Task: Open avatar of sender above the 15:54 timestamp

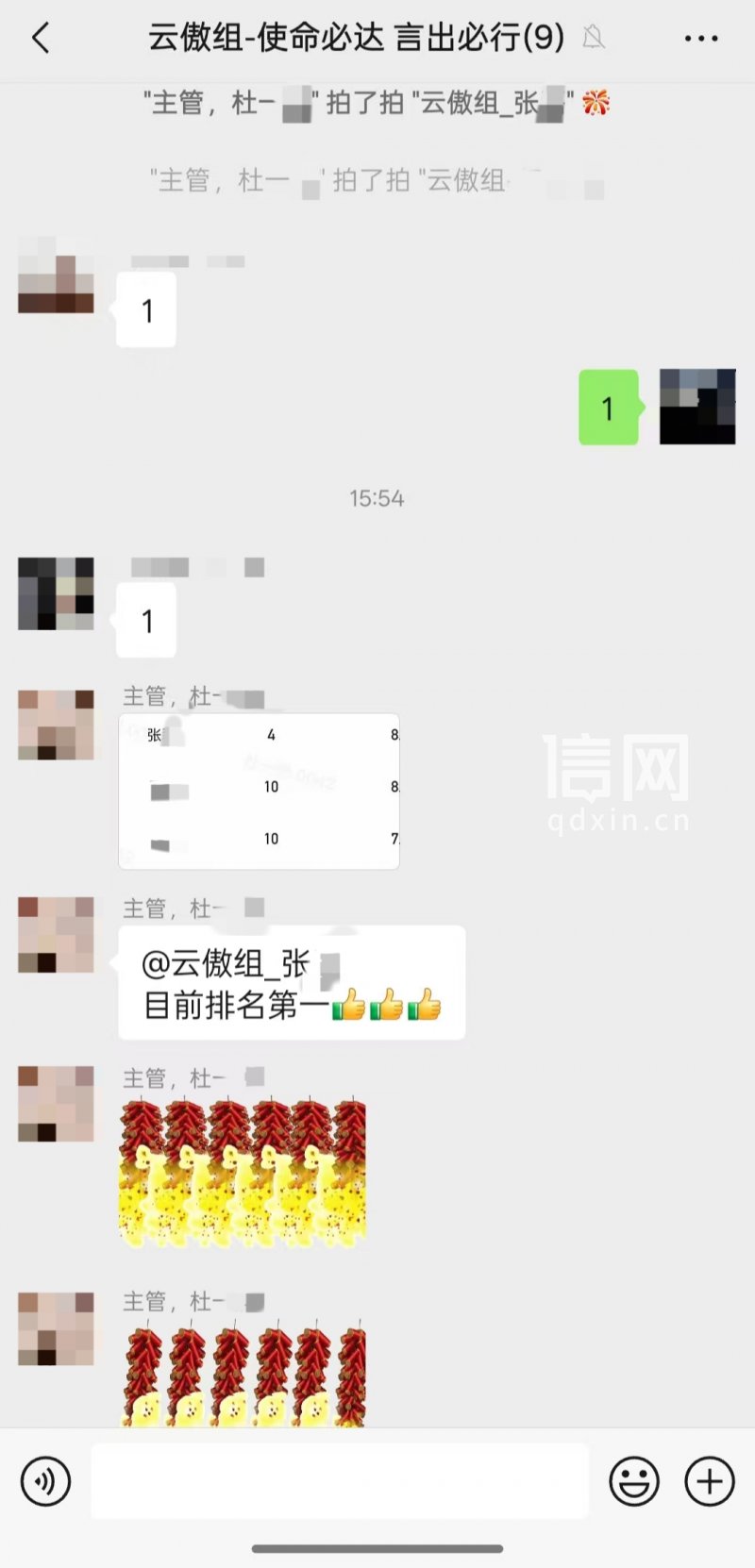Action: (56, 275)
